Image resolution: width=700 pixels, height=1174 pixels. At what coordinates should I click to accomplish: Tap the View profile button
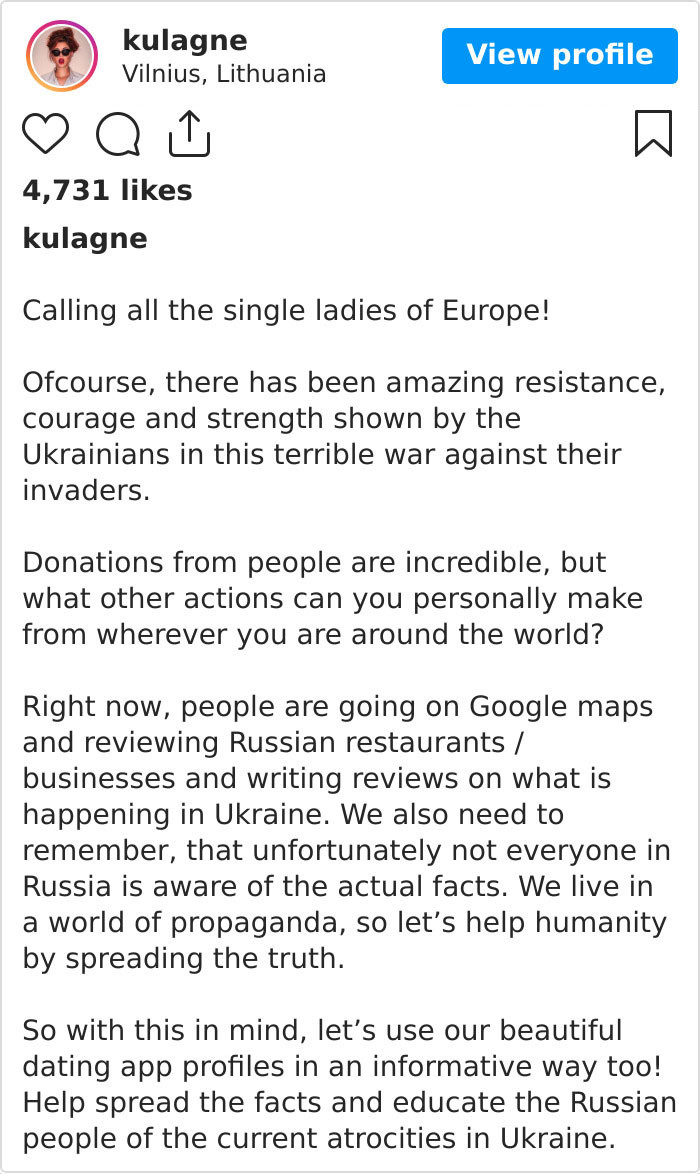pyautogui.click(x=559, y=56)
